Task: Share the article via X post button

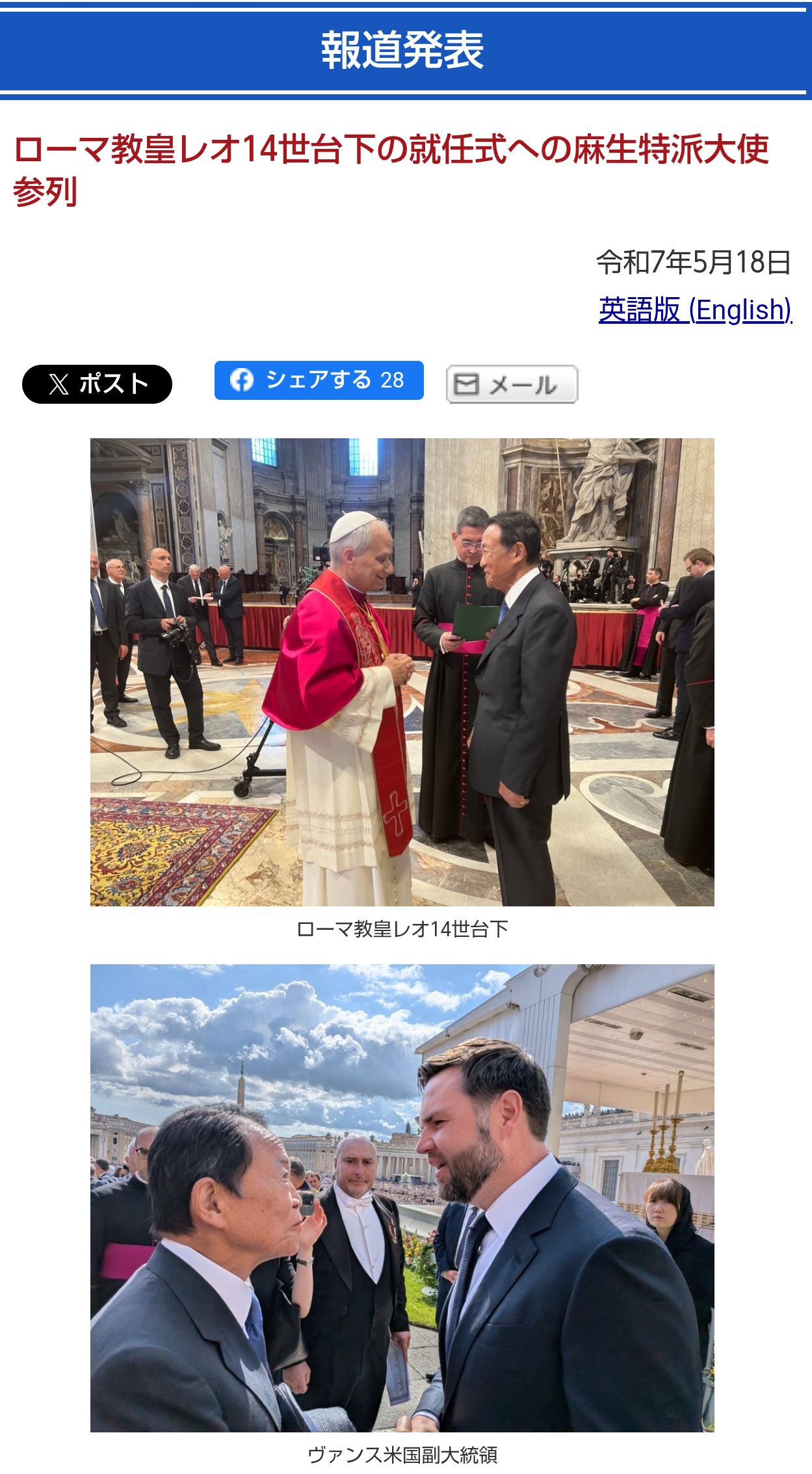Action: pos(98,384)
